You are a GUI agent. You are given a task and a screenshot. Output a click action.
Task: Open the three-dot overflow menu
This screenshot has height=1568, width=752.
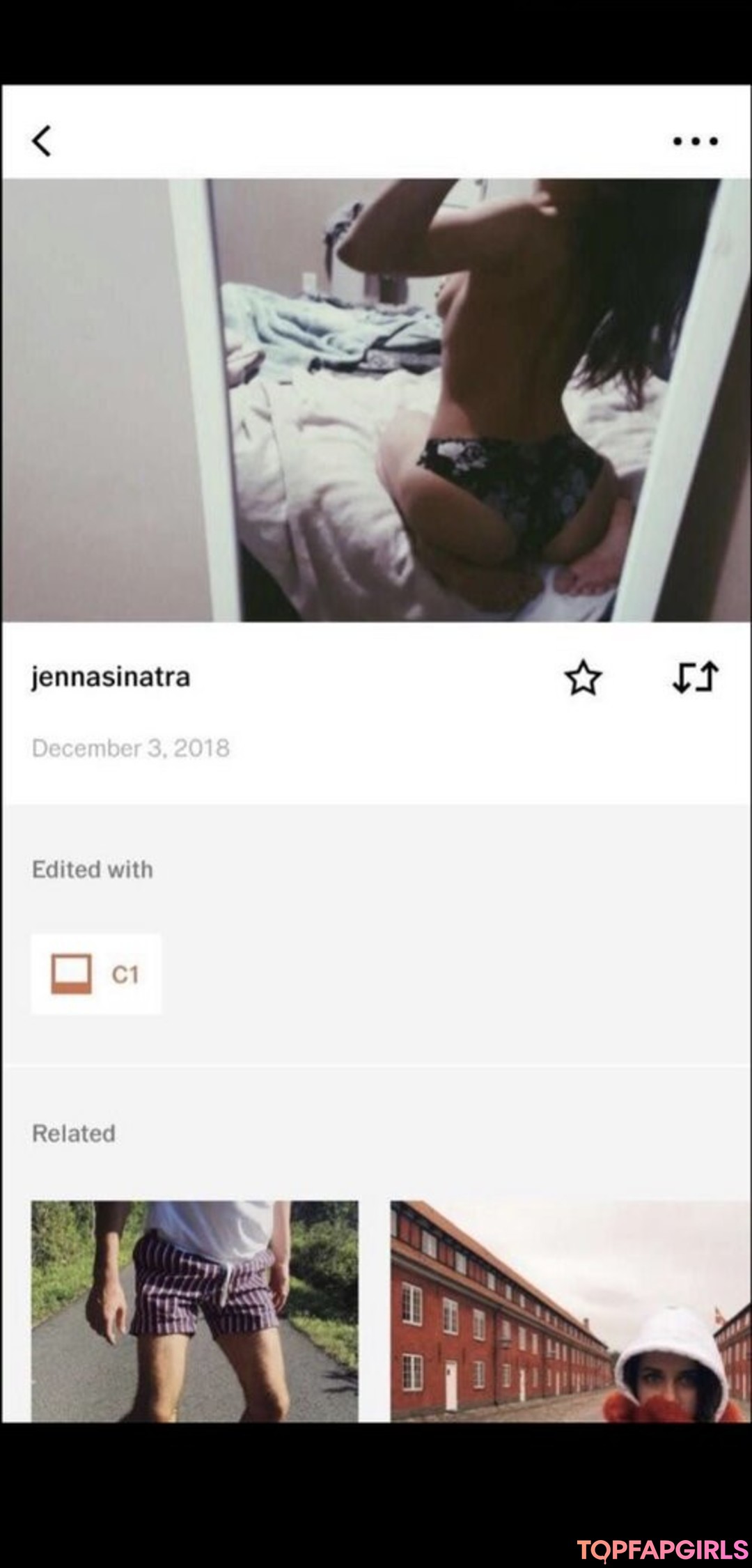pos(695,141)
